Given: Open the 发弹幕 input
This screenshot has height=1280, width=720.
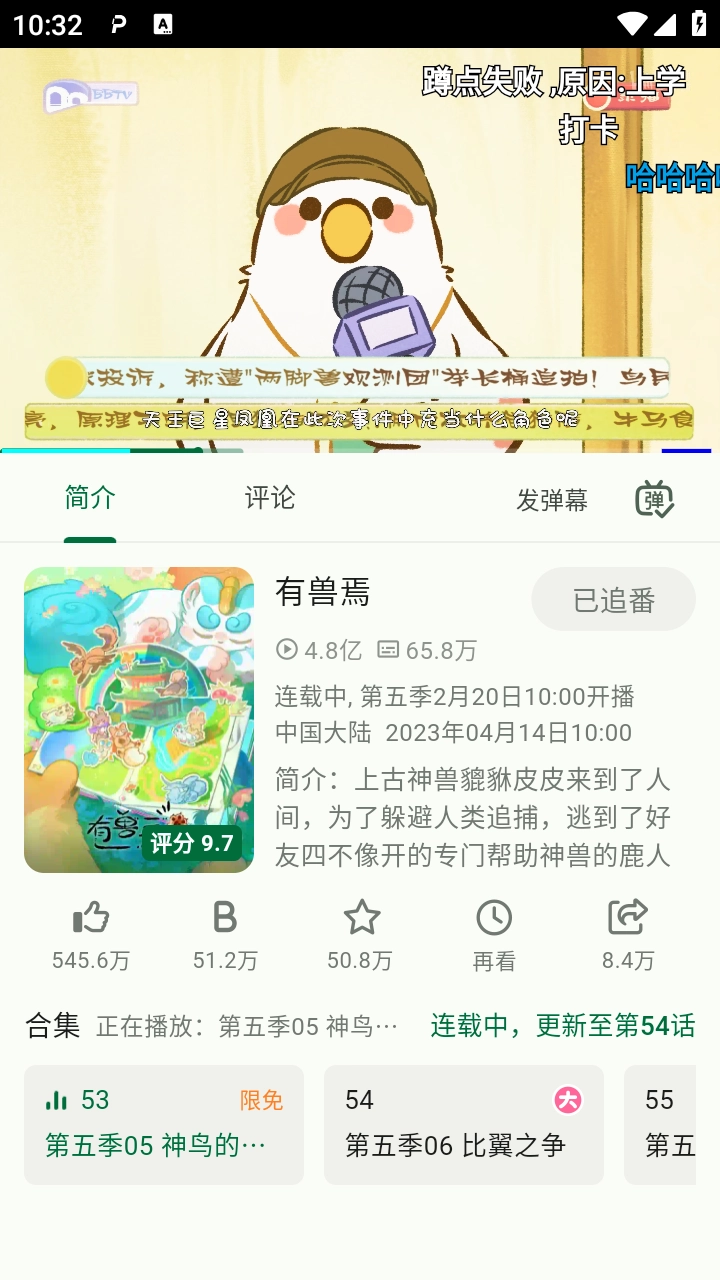Looking at the screenshot, I should pos(551,500).
